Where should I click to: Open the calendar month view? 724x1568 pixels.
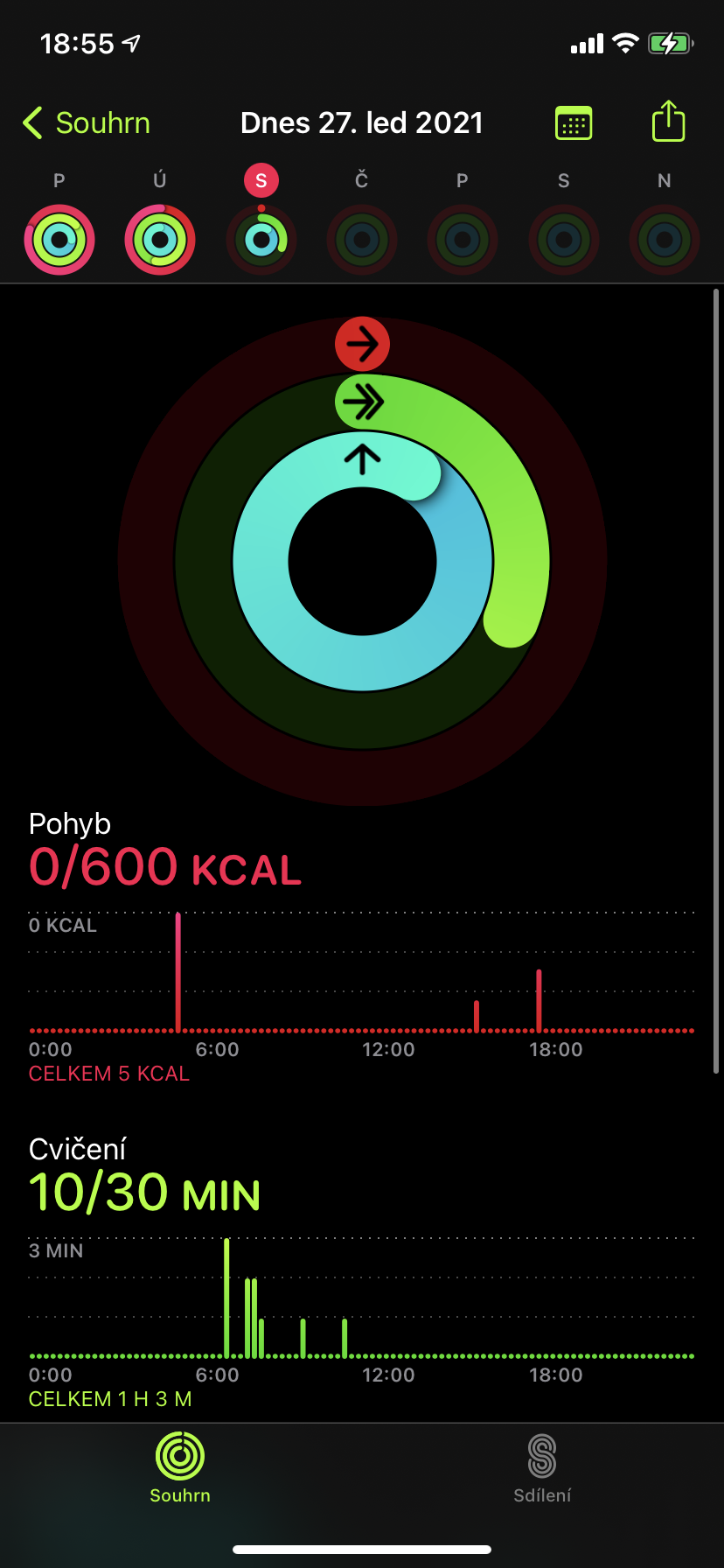tap(574, 123)
